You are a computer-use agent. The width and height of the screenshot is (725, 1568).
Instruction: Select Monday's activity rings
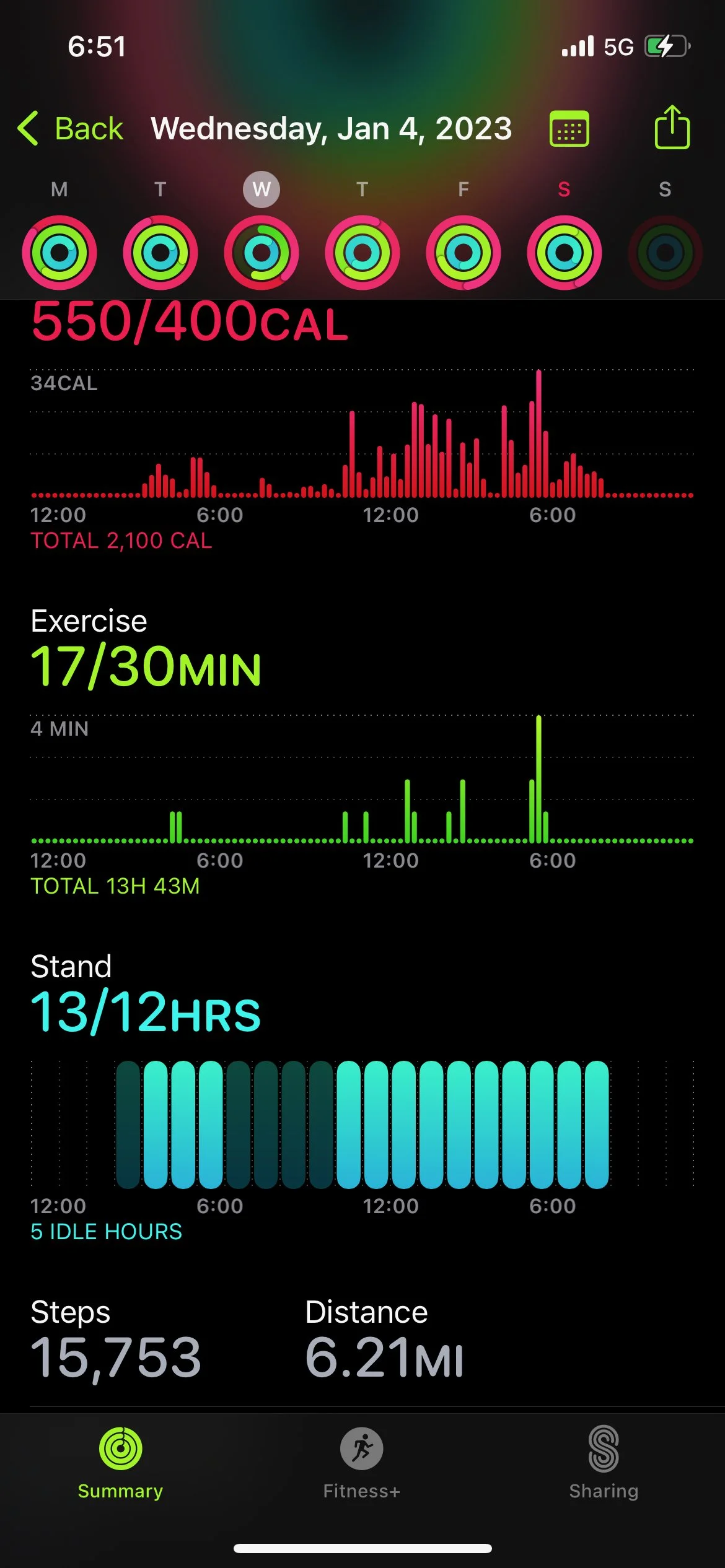coord(59,253)
